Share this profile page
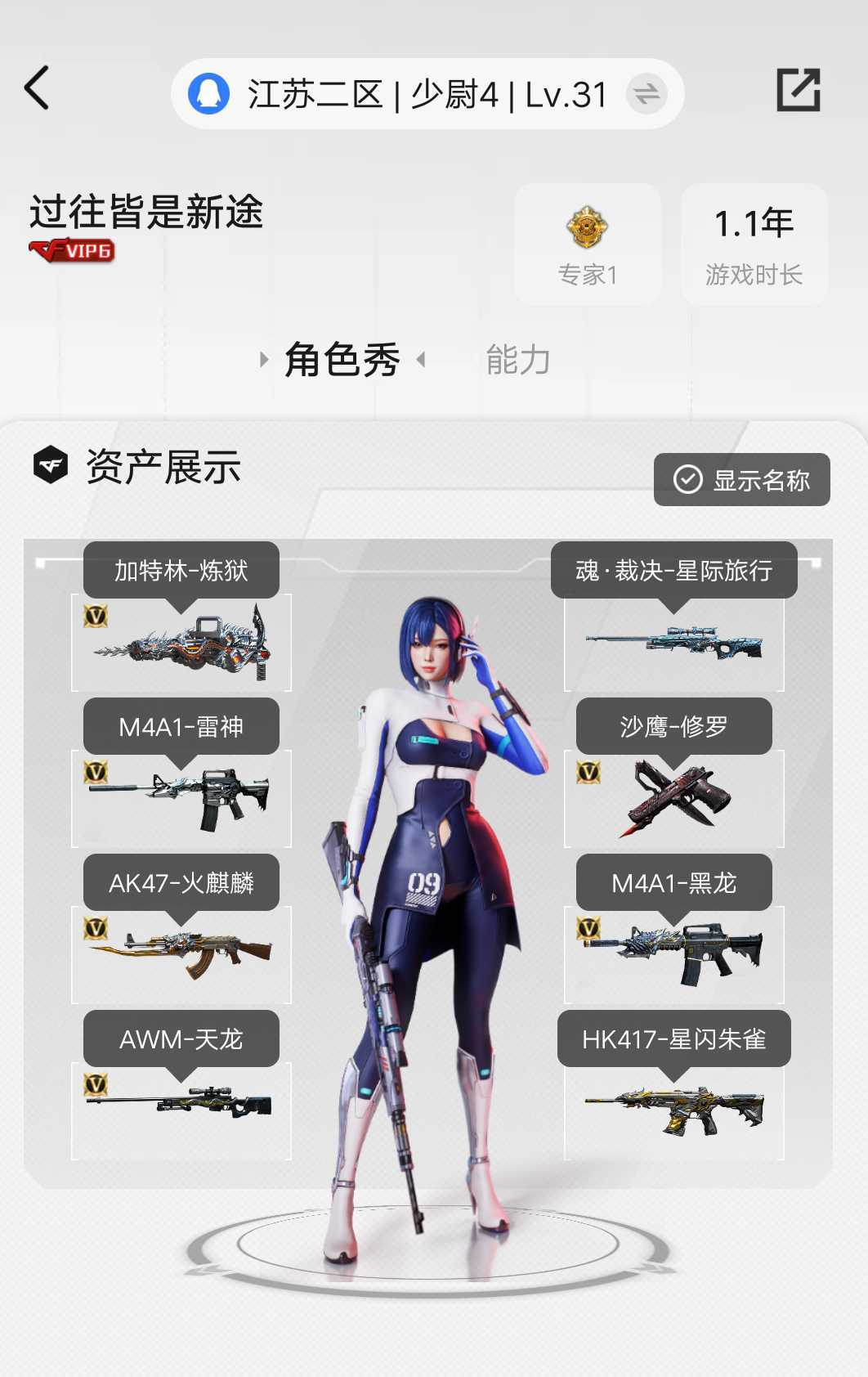This screenshot has width=868, height=1377. [798, 90]
